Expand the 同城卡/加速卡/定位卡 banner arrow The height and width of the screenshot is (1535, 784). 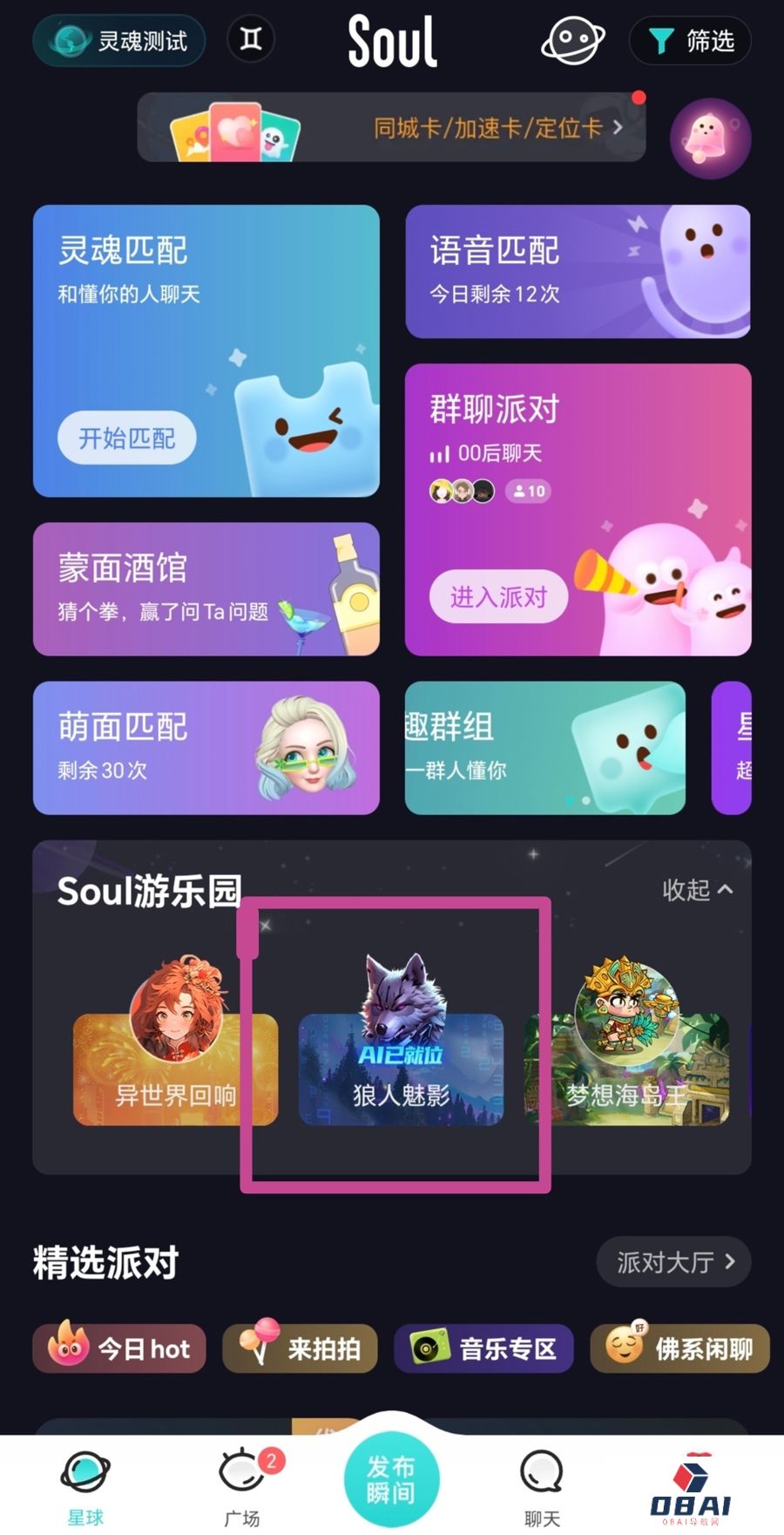pos(618,127)
